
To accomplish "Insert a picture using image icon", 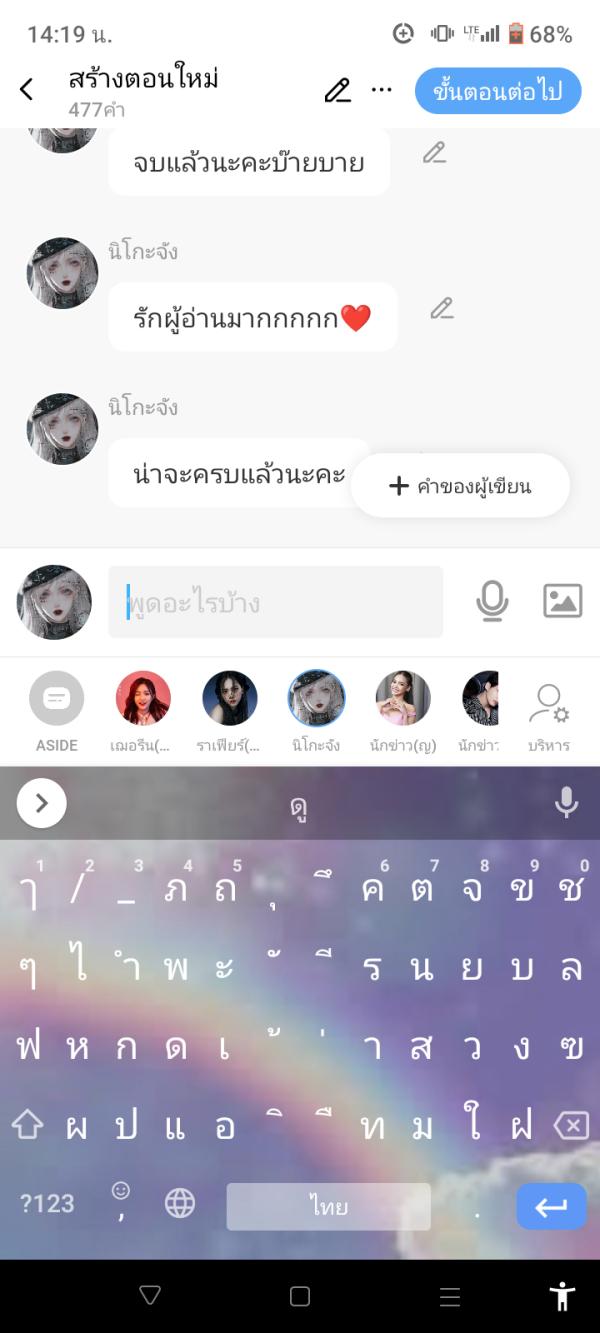I will (562, 601).
